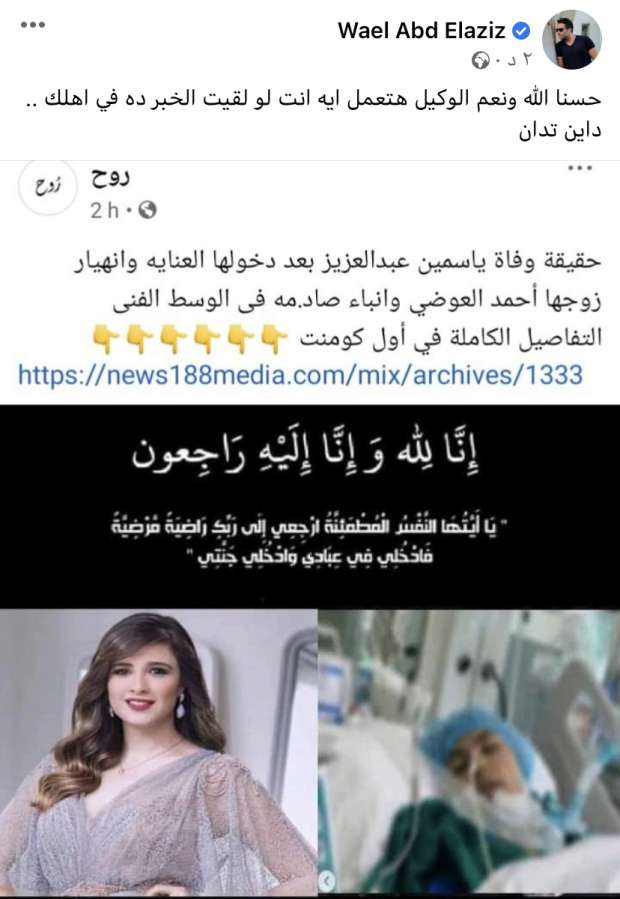Tap Wael Abd Elaziz's profile picture
This screenshot has width=620, height=899.
[x=571, y=40]
